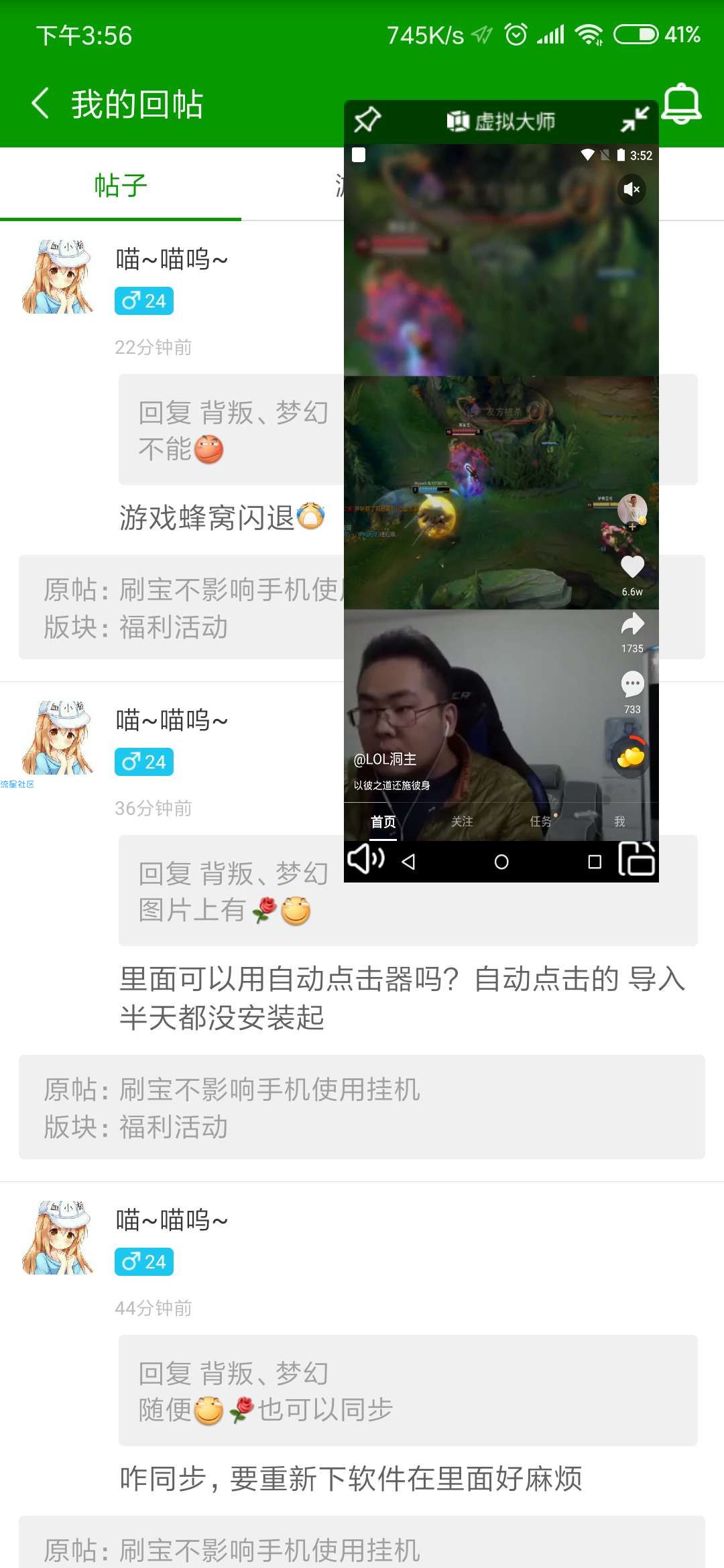The width and height of the screenshot is (724, 1568).
Task: Open avatar of reply posted 44分钟前
Action: (58, 1238)
